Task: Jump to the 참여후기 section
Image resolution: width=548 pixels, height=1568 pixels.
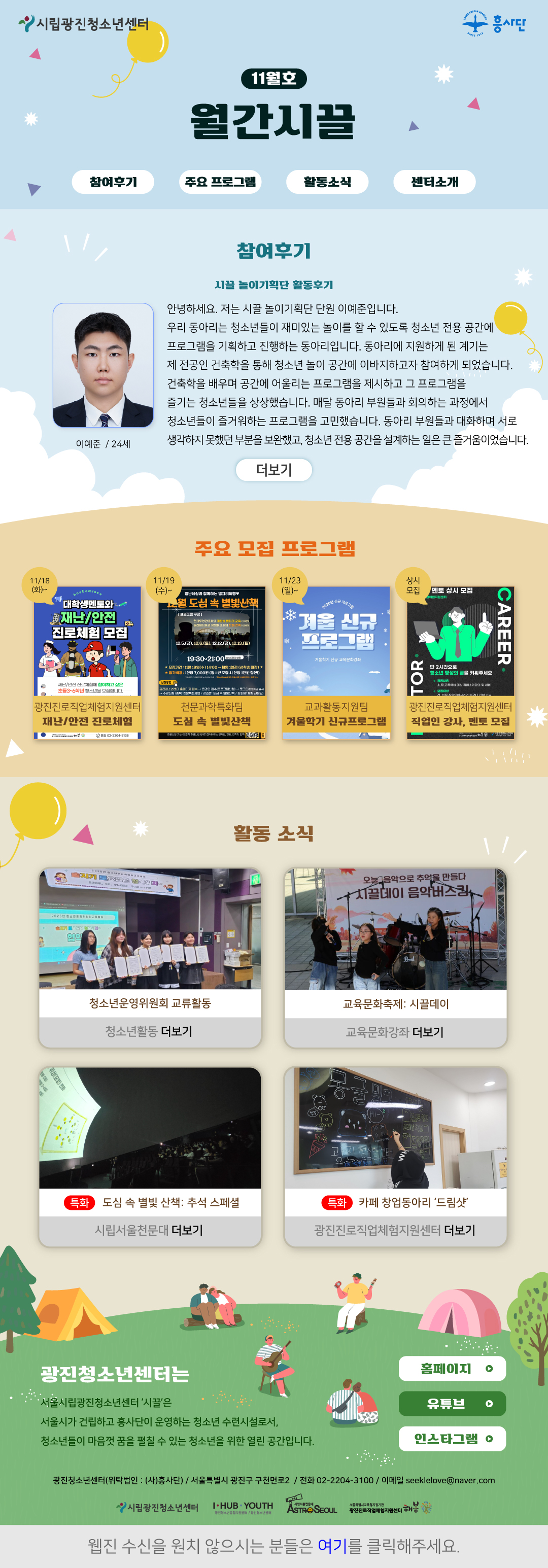Action: pyautogui.click(x=113, y=182)
